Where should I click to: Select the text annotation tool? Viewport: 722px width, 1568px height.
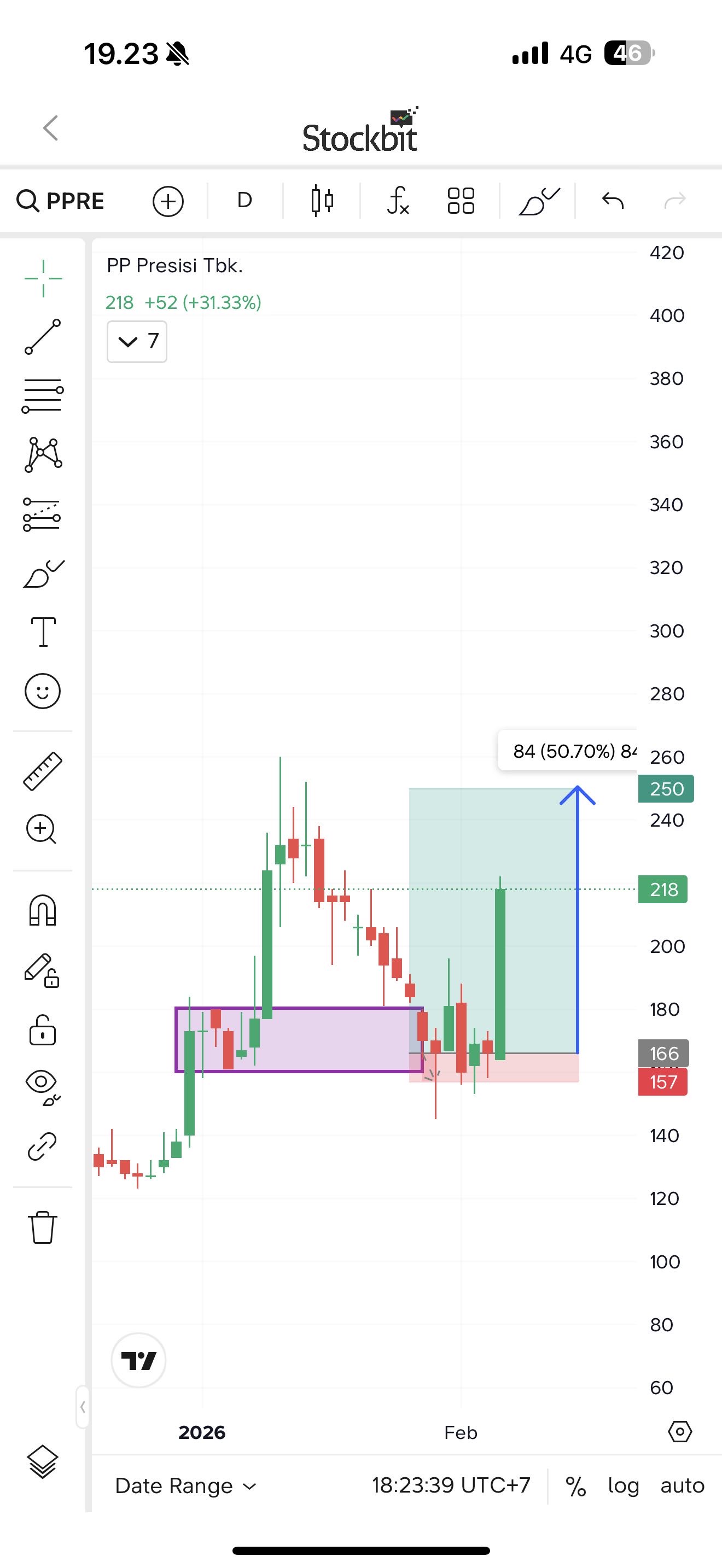tap(43, 631)
